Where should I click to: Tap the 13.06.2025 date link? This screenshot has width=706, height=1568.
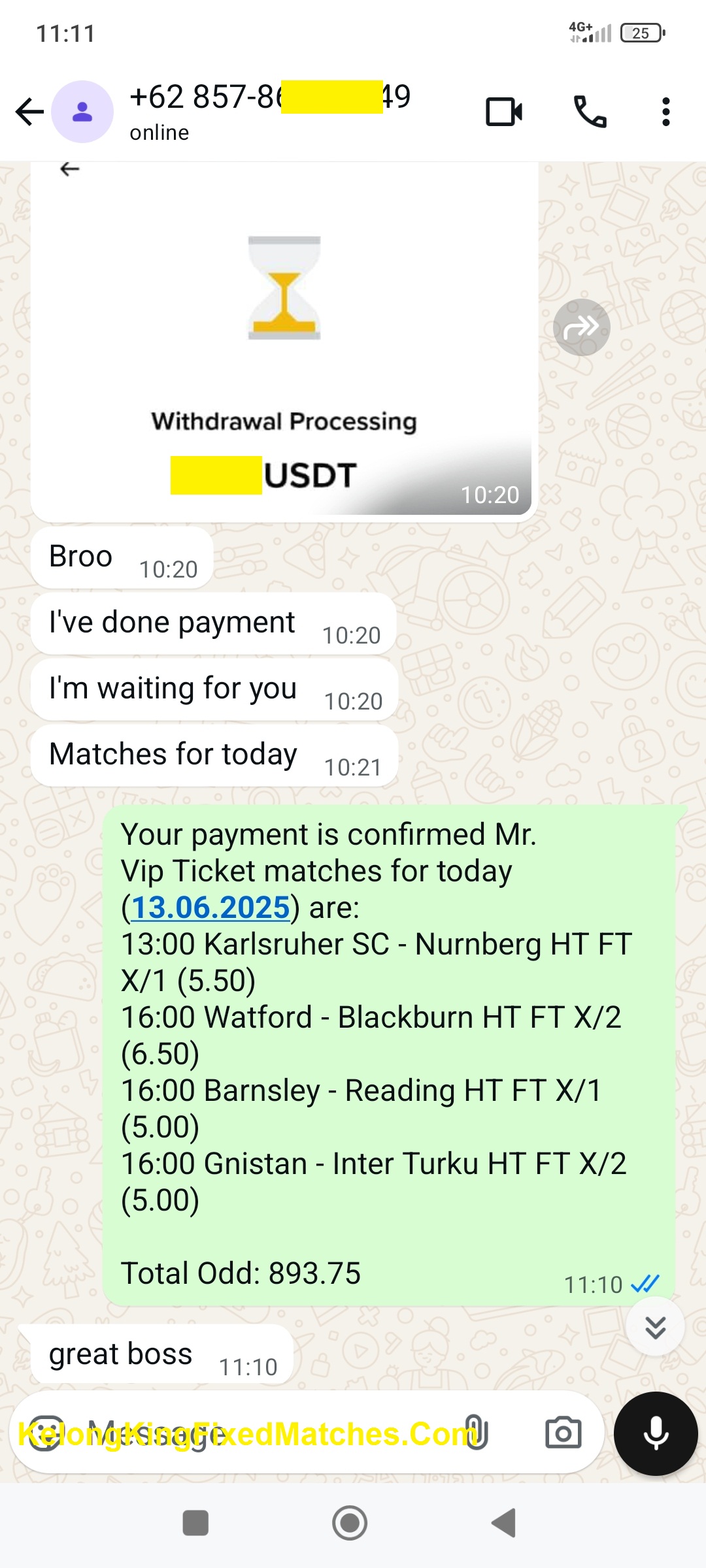click(x=210, y=907)
